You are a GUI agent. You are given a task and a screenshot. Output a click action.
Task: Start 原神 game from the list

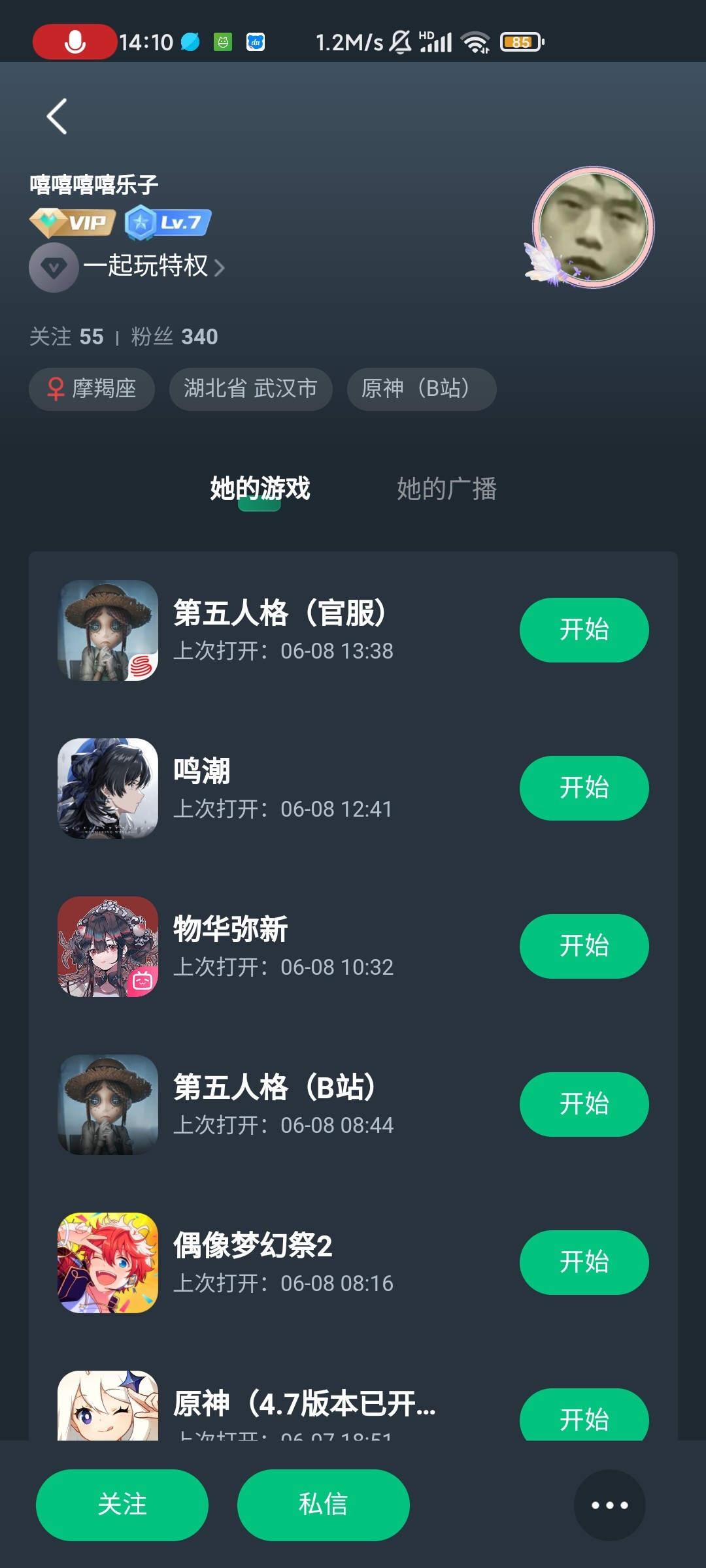[584, 1416]
